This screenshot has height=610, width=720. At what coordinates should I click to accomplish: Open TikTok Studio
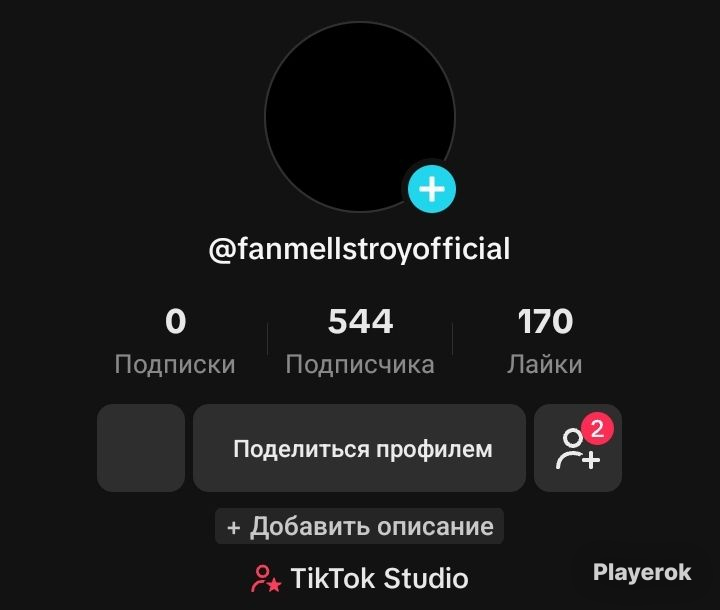coord(360,578)
